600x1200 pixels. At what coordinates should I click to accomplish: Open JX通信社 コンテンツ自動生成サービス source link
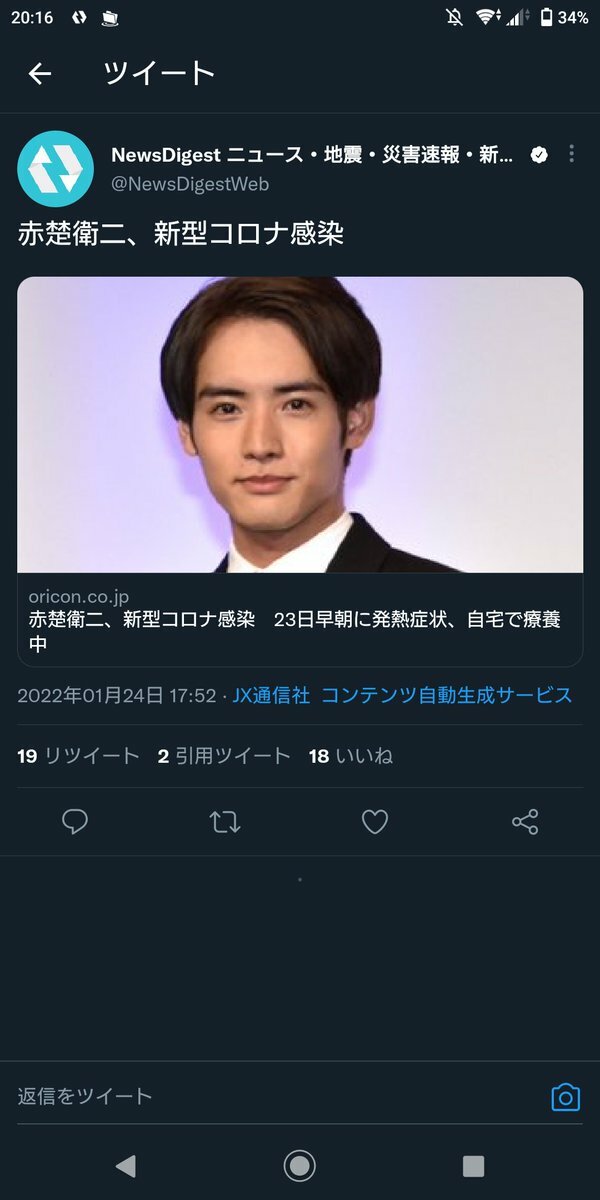click(402, 695)
